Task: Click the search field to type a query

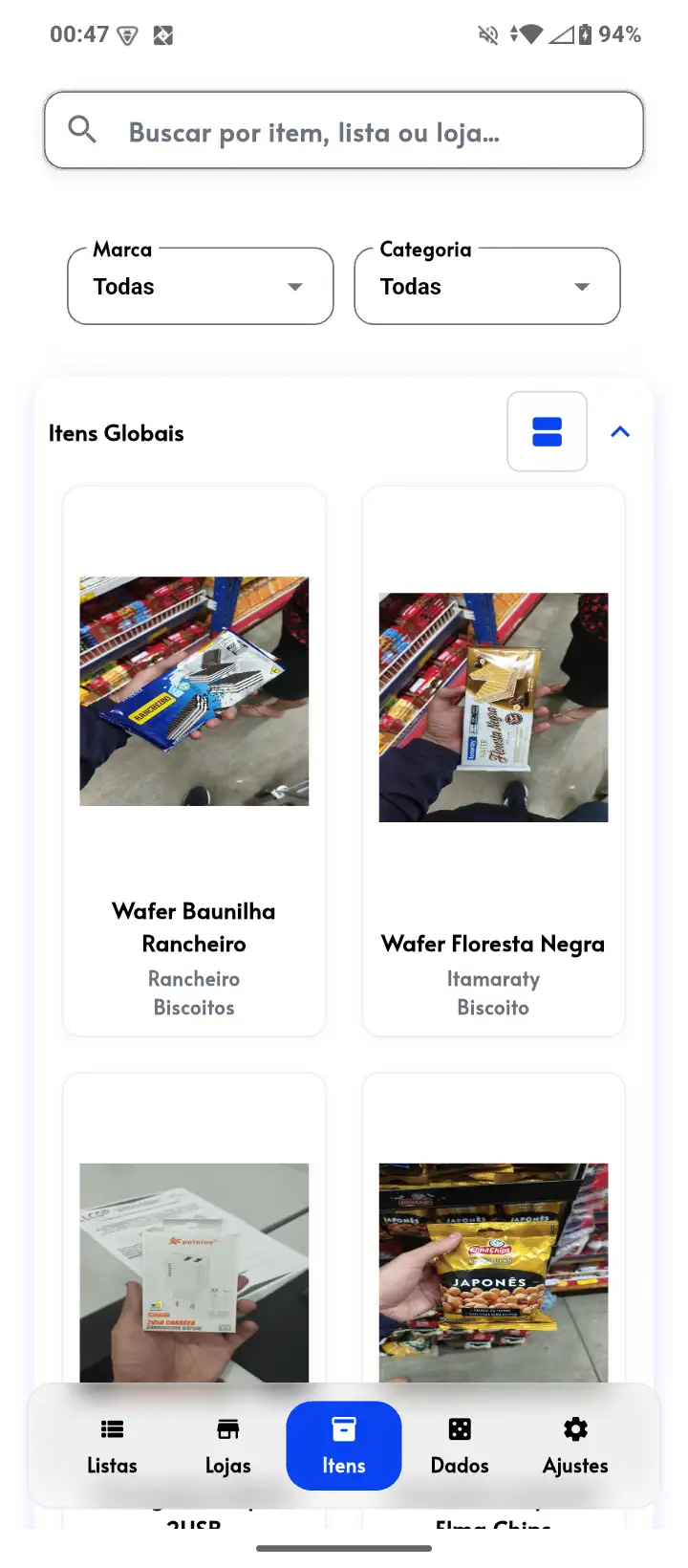Action: [344, 129]
